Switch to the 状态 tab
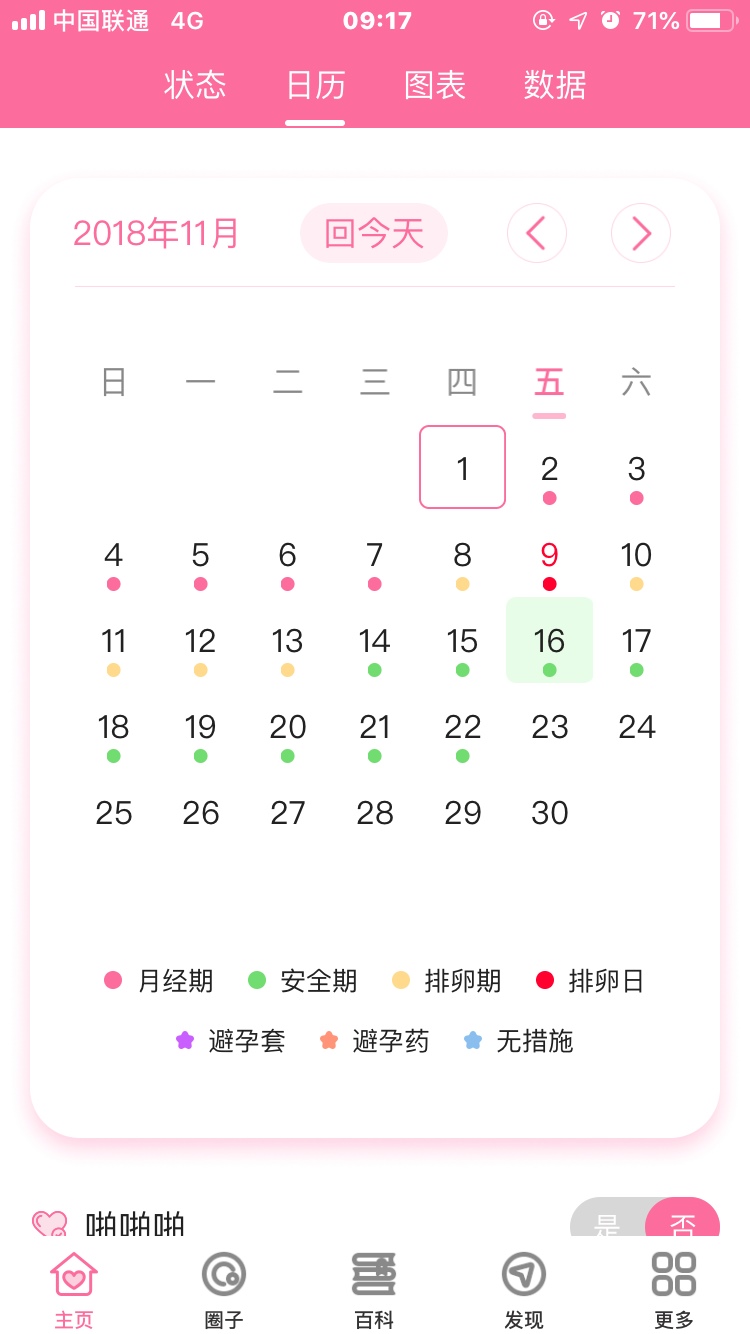 tap(195, 85)
